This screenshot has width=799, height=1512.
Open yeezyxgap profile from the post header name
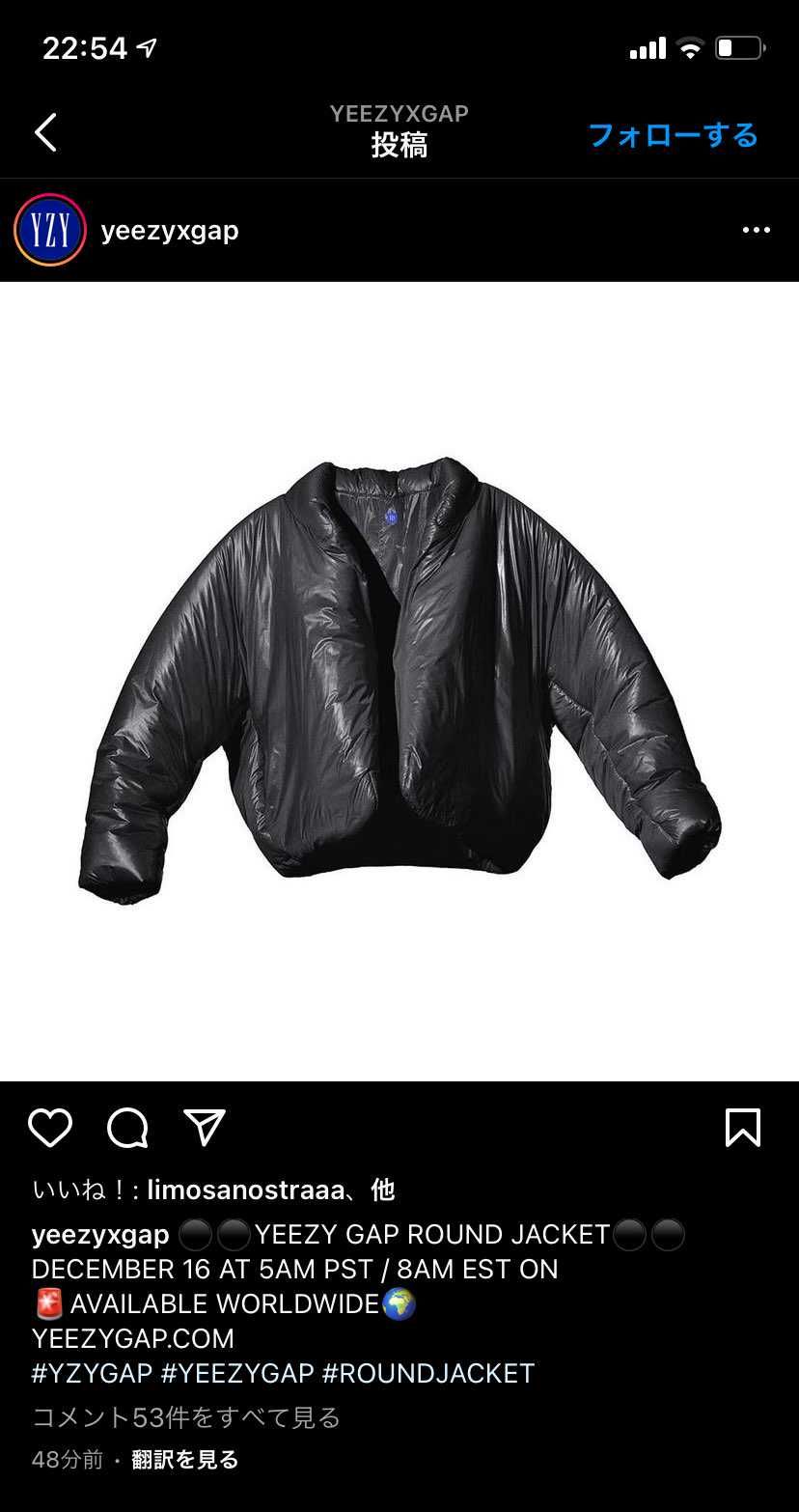point(170,231)
